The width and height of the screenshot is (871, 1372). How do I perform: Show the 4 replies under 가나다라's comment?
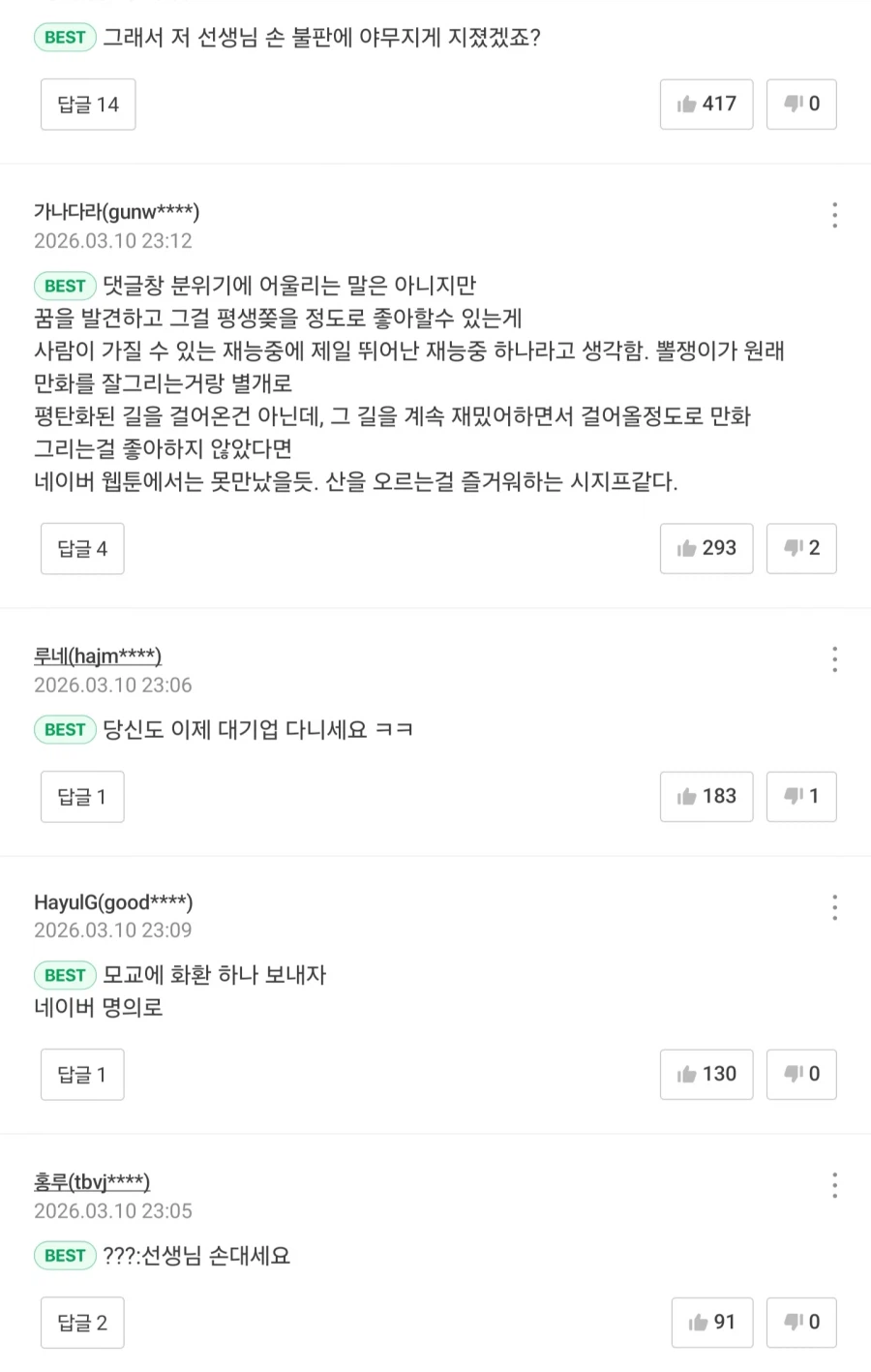81,548
